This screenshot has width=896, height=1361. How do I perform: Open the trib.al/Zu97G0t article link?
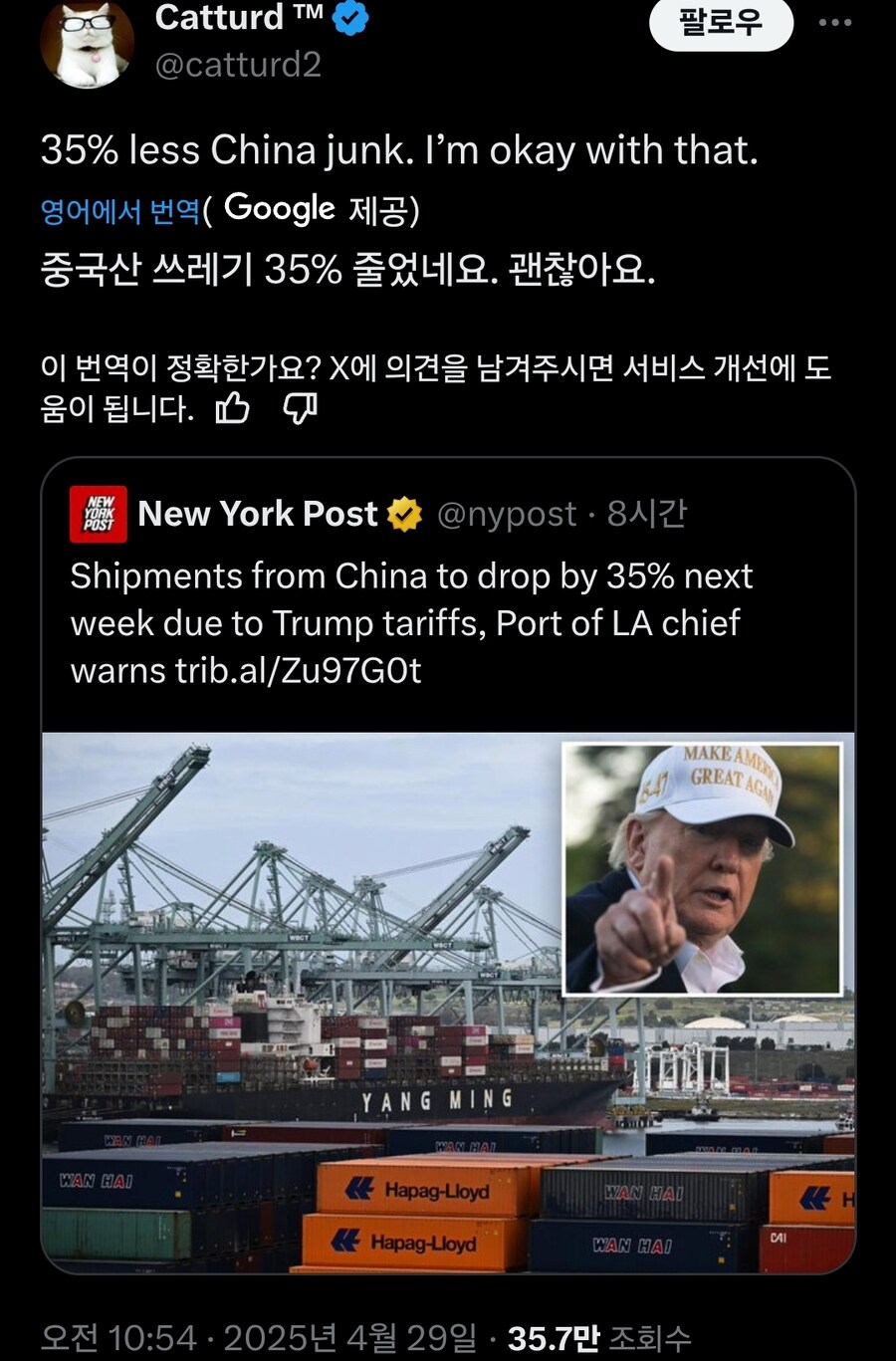pyautogui.click(x=298, y=670)
